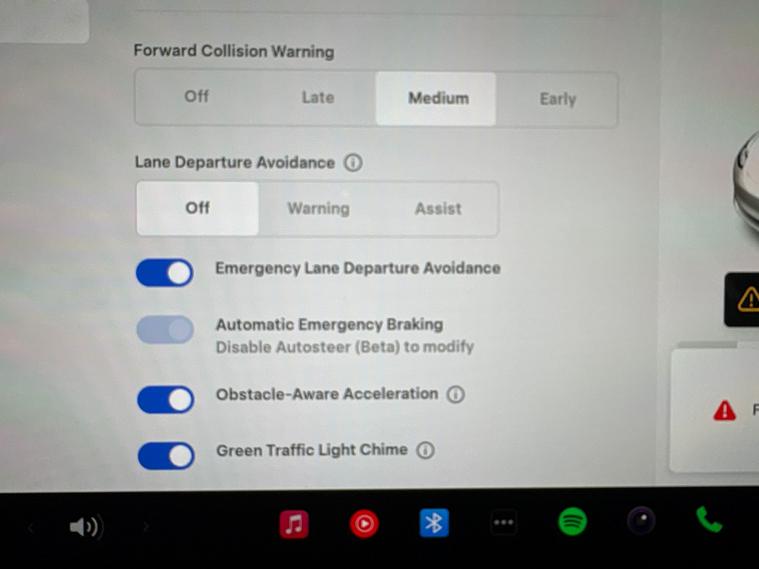Launch Spotify from the dock
Viewport: 759px width, 569px height.
tap(572, 522)
